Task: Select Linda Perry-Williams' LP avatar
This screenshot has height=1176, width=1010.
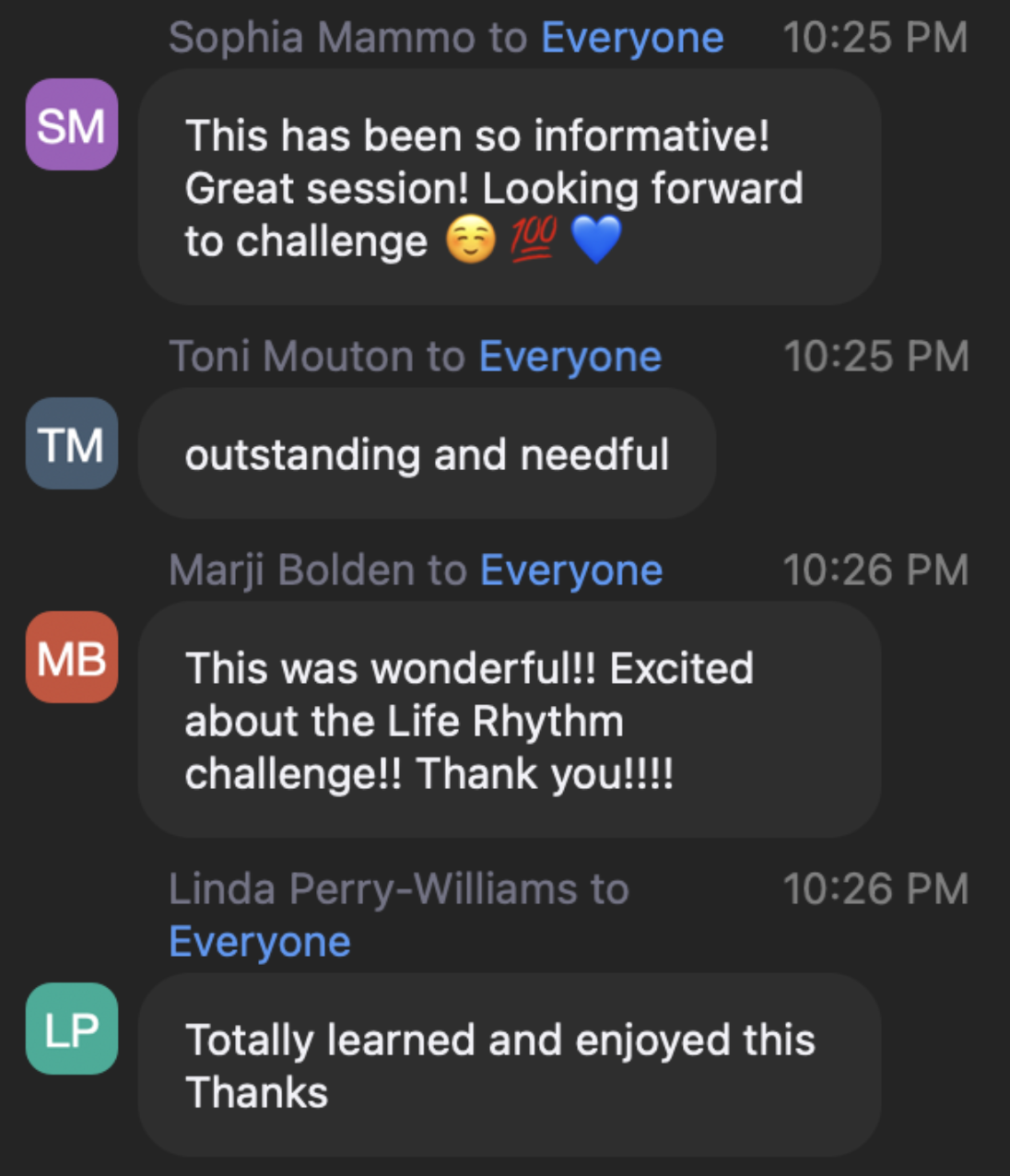Action: 72,1029
